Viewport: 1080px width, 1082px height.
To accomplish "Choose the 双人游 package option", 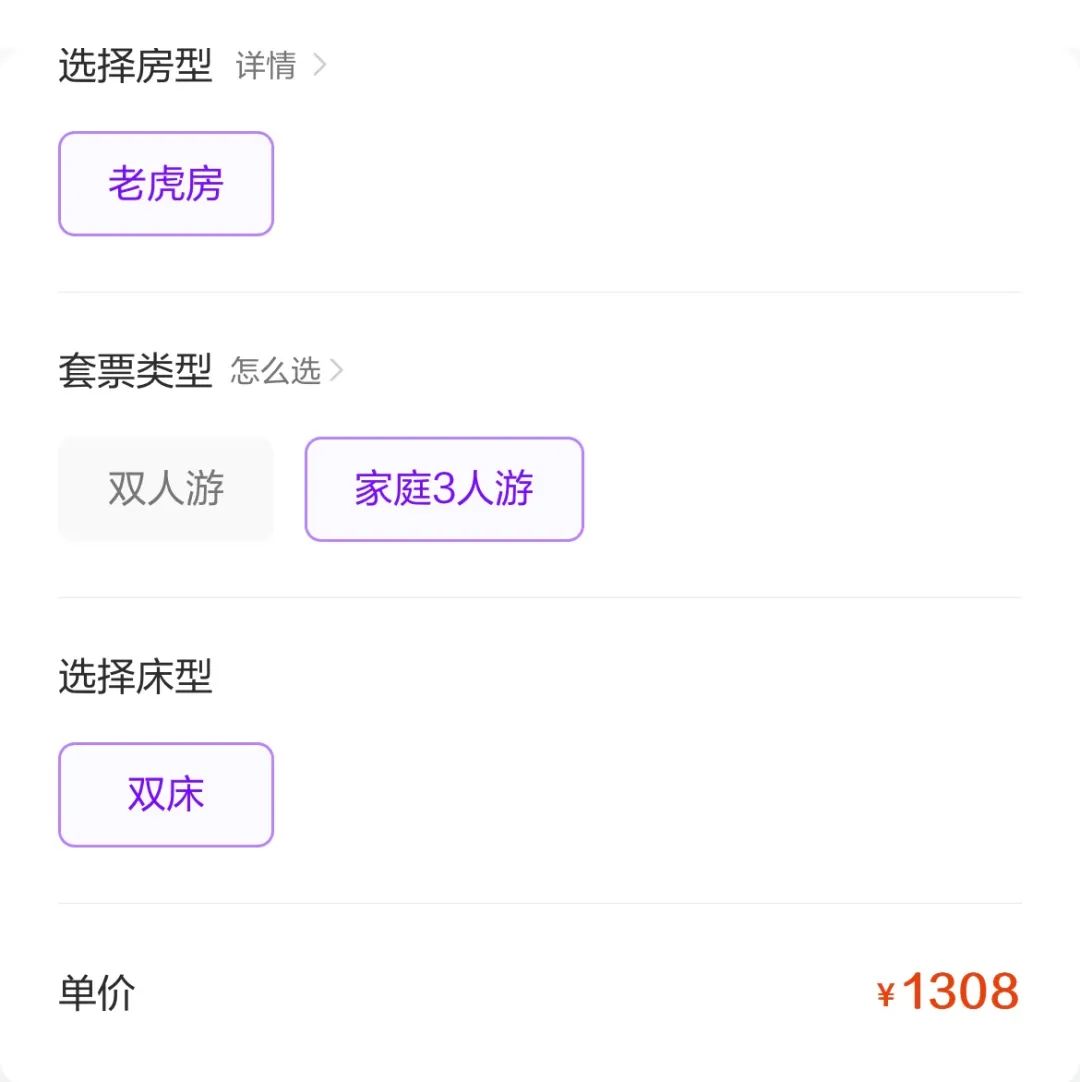I will (166, 489).
